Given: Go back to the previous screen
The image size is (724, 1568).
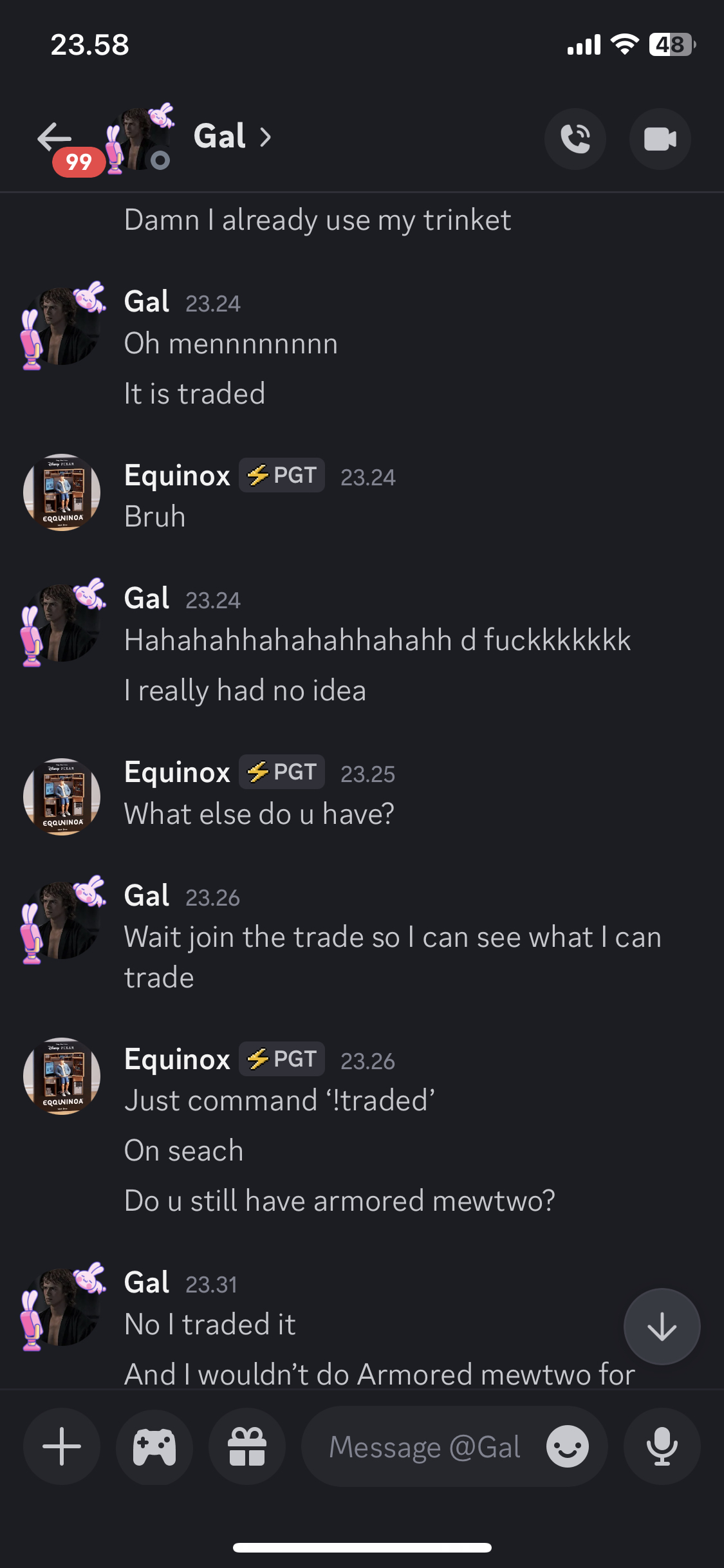Looking at the screenshot, I should (54, 137).
